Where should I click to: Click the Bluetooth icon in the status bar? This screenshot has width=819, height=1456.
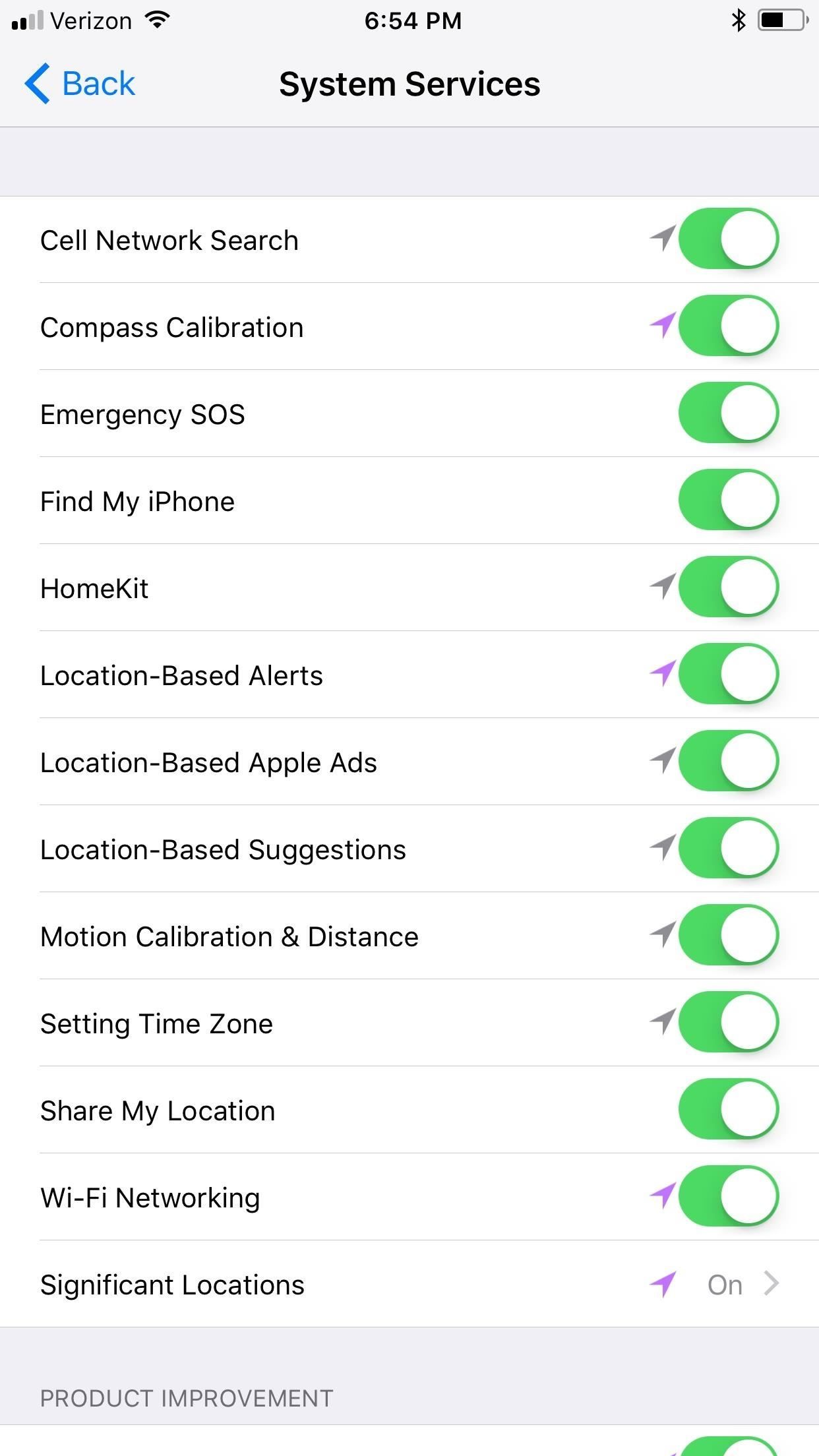click(739, 20)
